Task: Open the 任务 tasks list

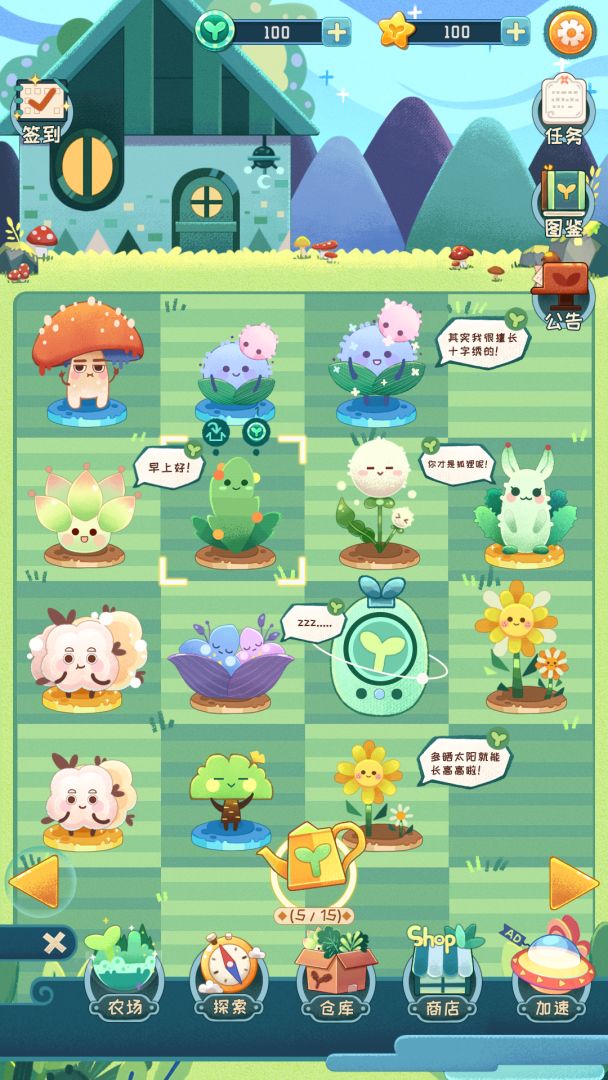Action: (x=565, y=110)
